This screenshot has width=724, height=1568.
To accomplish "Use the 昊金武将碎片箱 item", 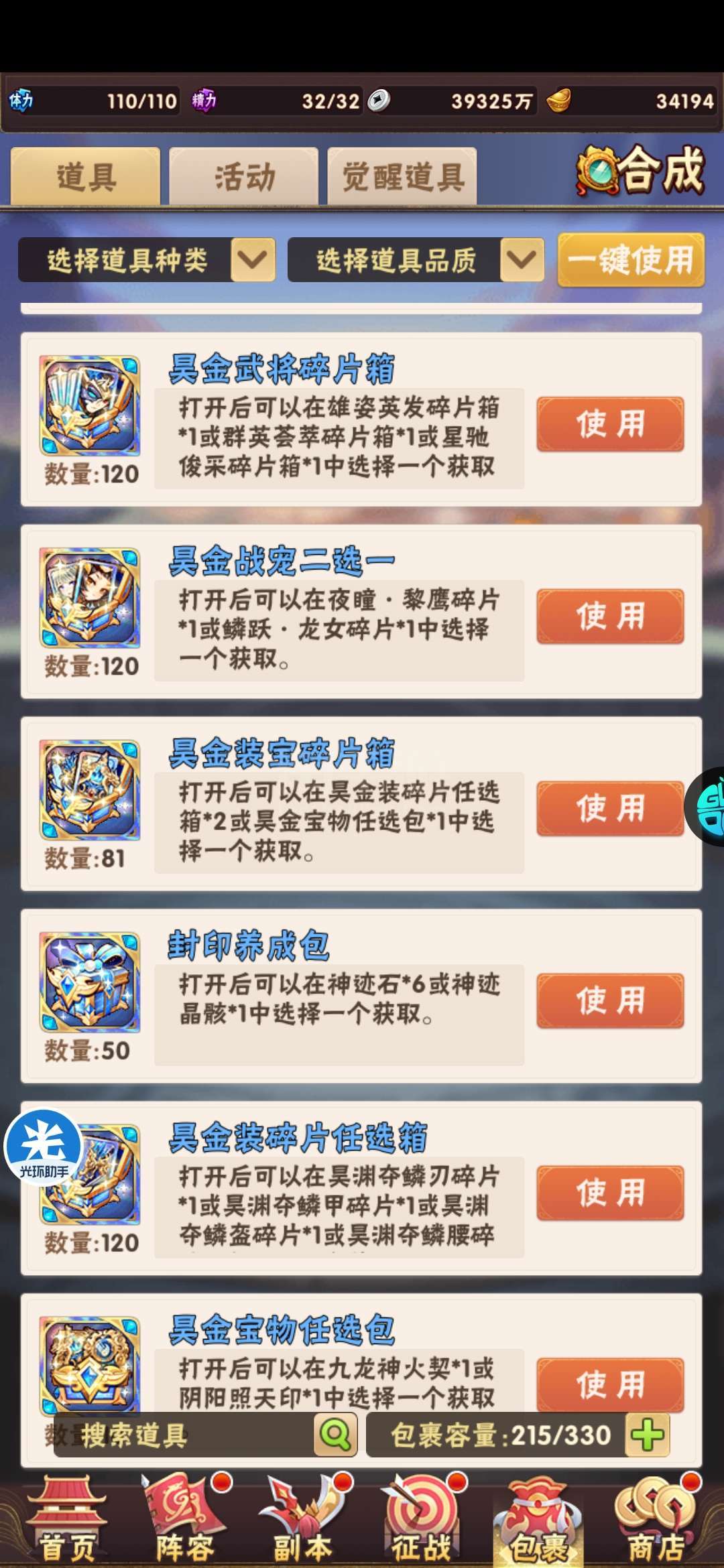I will 610,424.
